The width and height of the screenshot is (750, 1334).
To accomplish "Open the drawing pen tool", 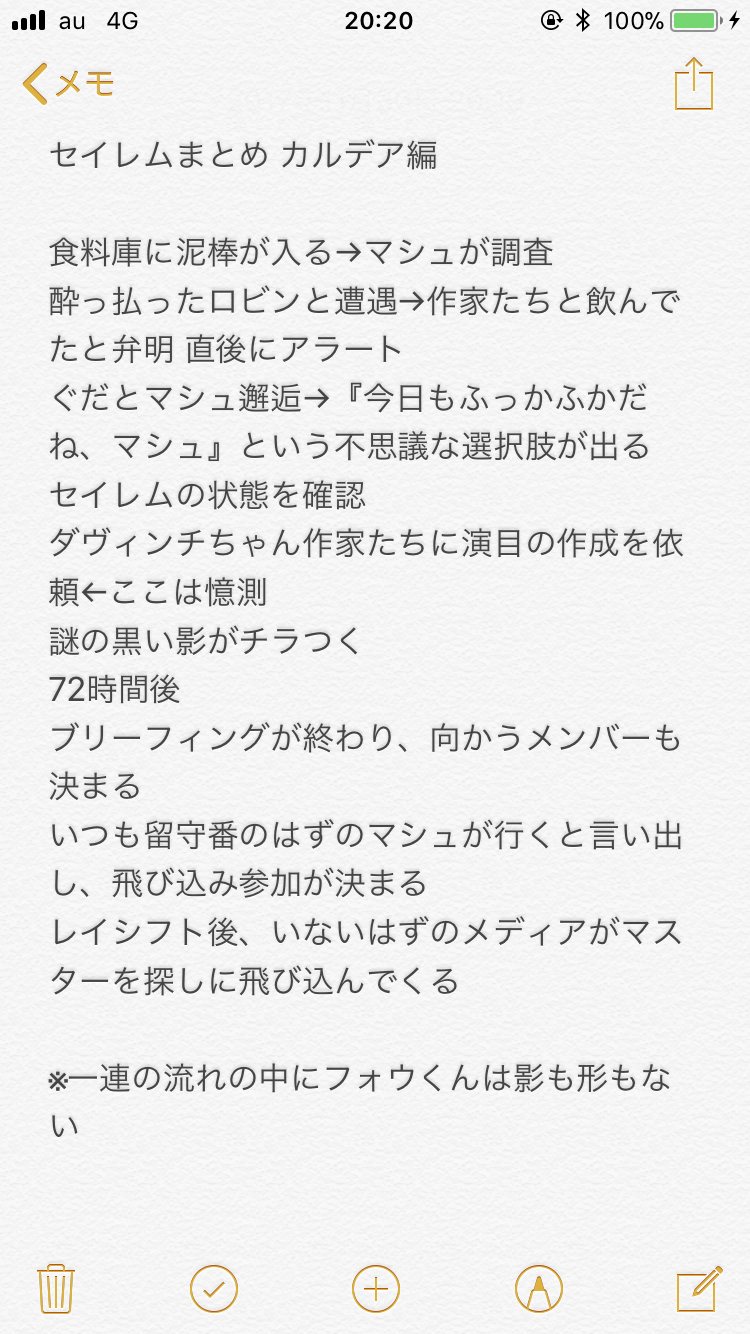I will click(538, 1288).
